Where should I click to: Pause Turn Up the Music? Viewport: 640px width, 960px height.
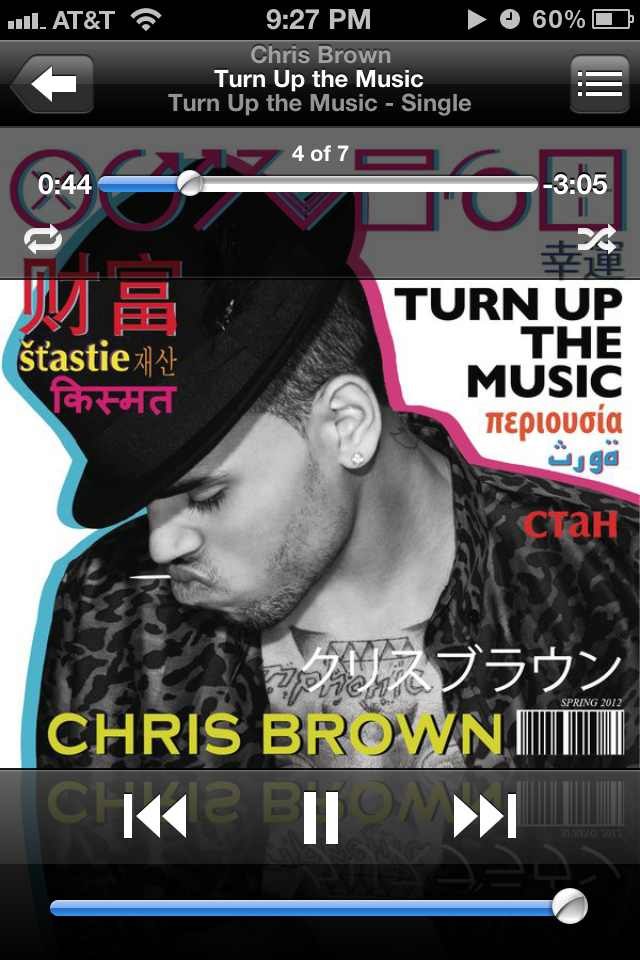point(320,816)
